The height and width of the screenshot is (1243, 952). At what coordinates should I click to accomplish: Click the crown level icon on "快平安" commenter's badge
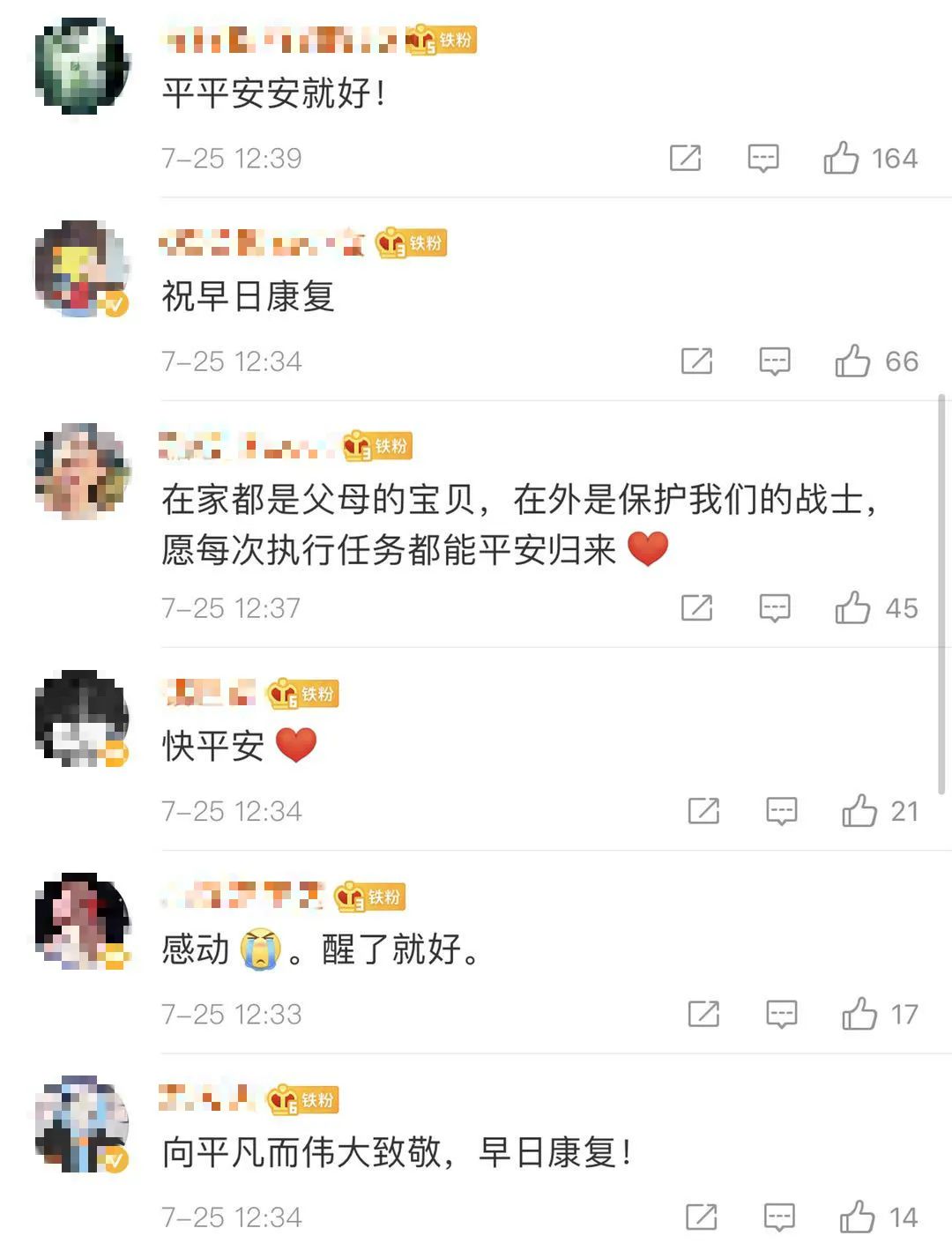pyautogui.click(x=280, y=694)
